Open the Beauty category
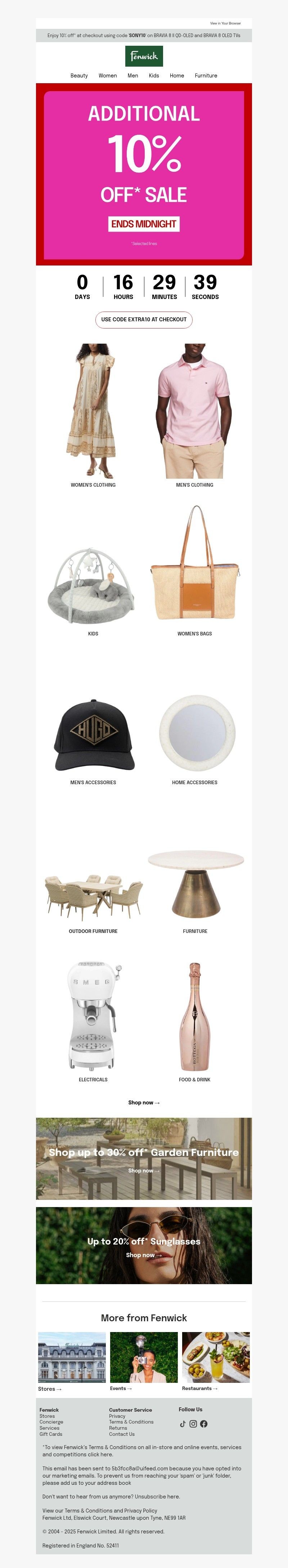The height and width of the screenshot is (1568, 288). pos(79,76)
